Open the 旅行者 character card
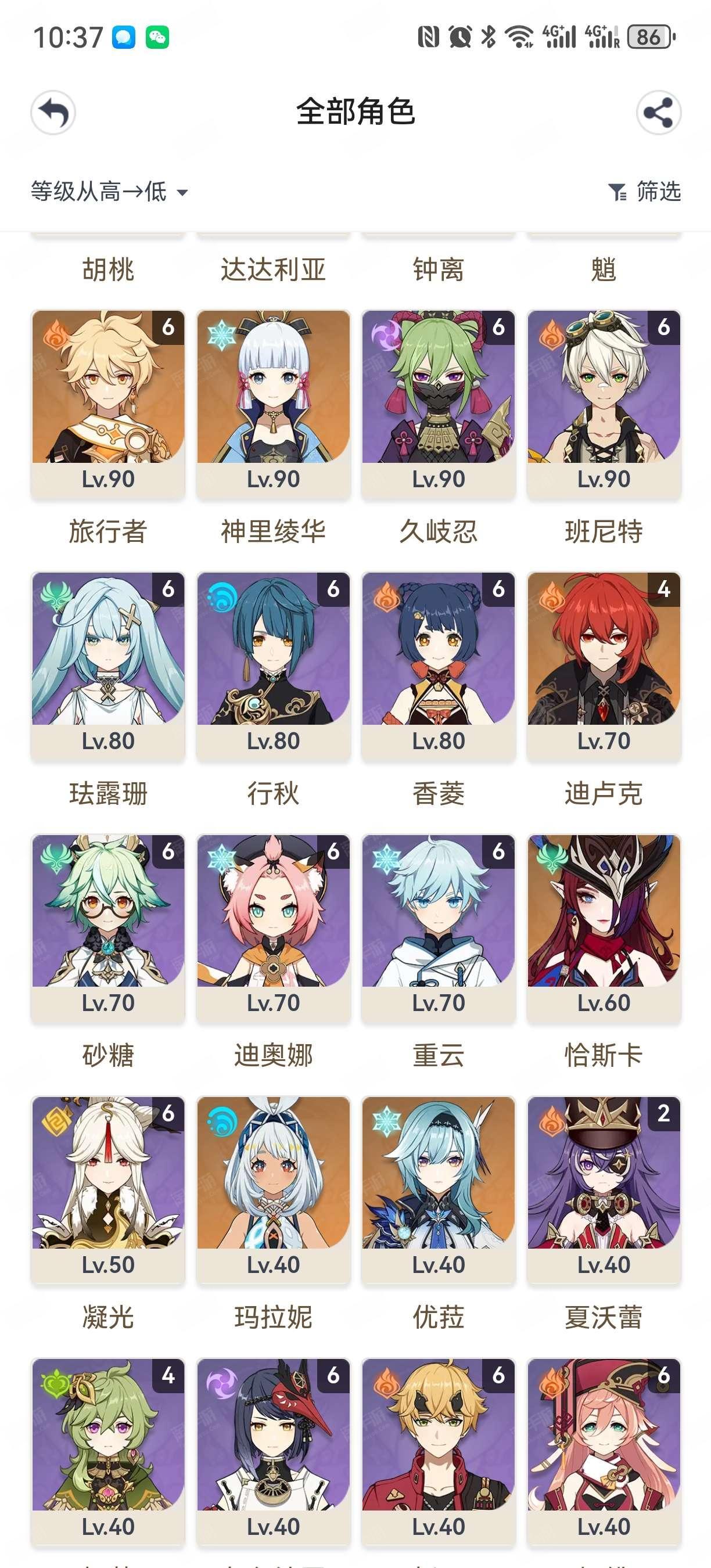 click(107, 402)
